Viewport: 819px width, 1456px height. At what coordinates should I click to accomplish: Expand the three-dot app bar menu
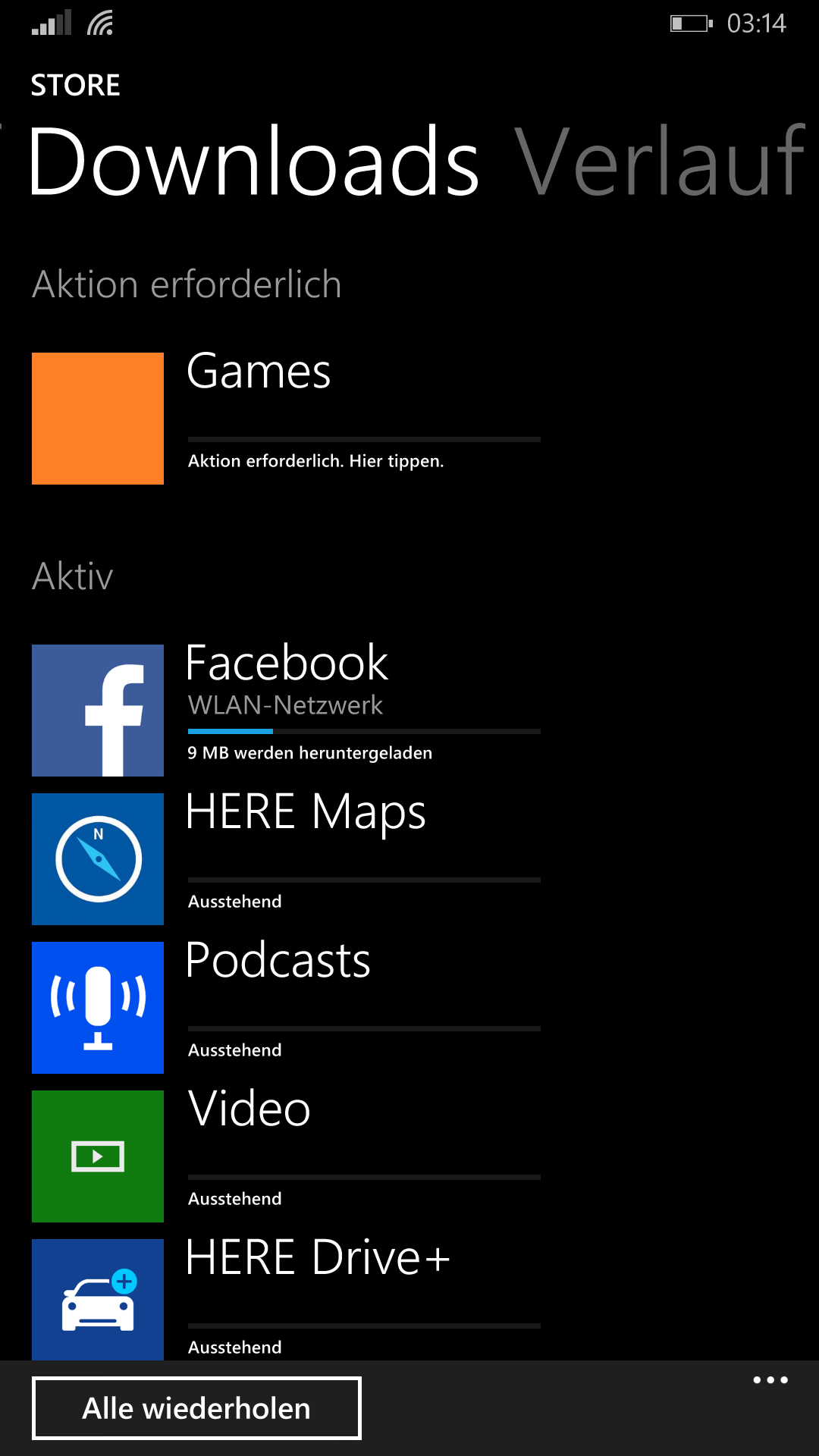(770, 1380)
